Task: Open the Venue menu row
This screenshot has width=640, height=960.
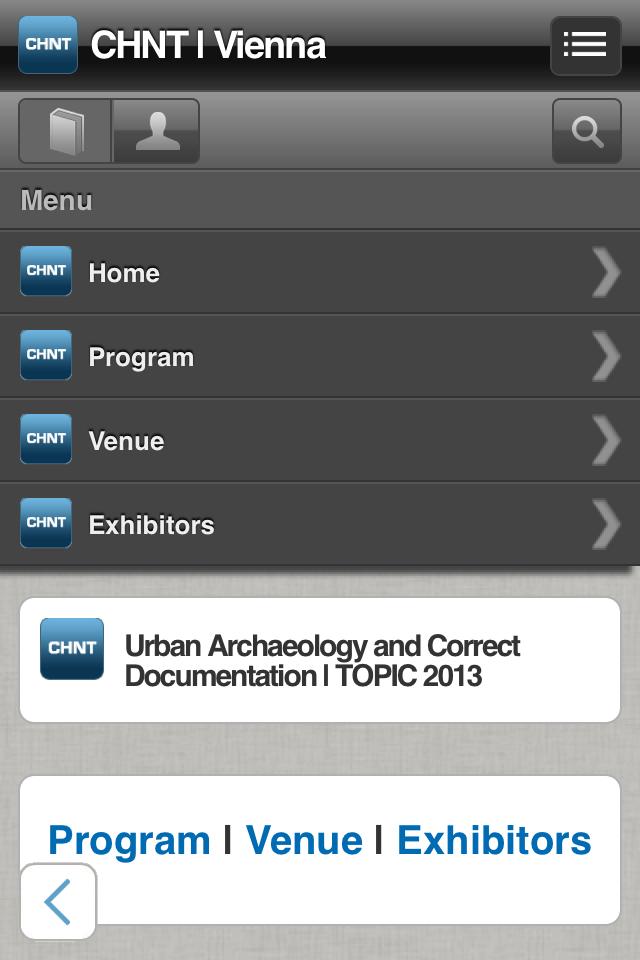Action: click(320, 441)
